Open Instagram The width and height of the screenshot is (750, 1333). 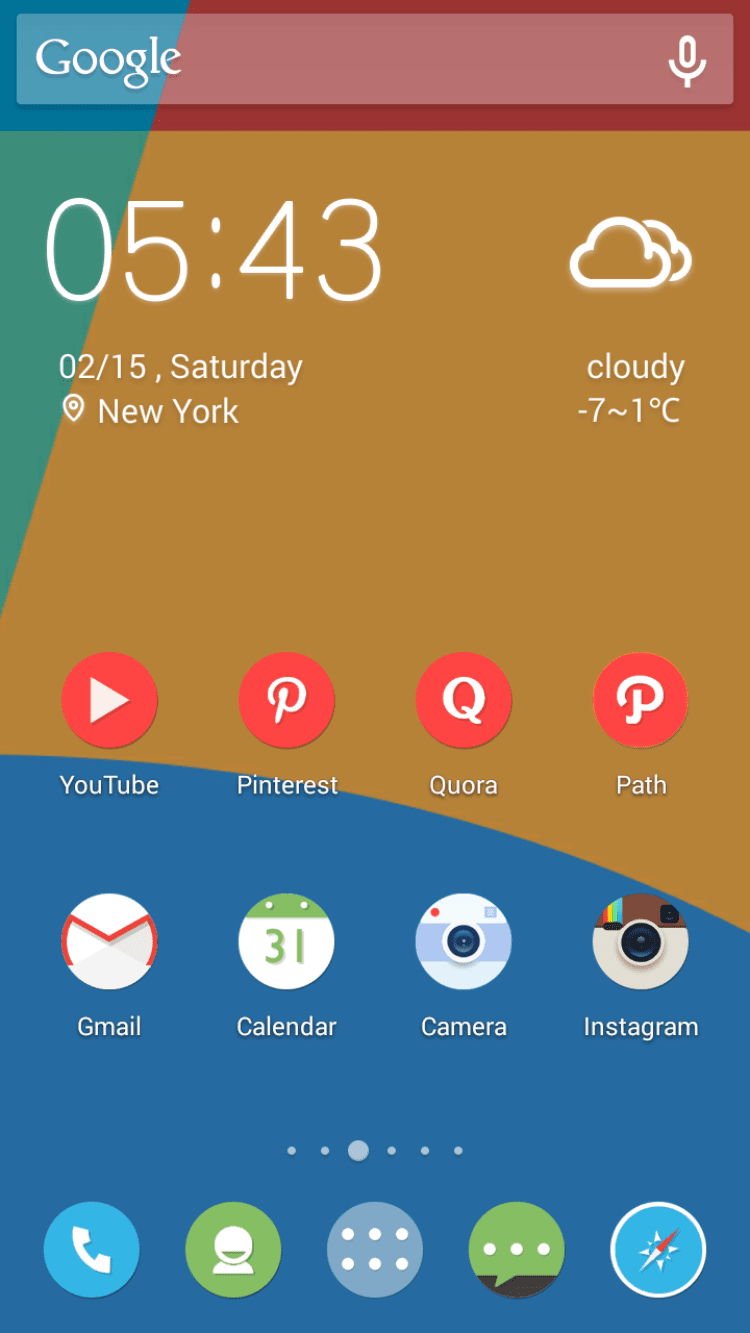[x=640, y=942]
